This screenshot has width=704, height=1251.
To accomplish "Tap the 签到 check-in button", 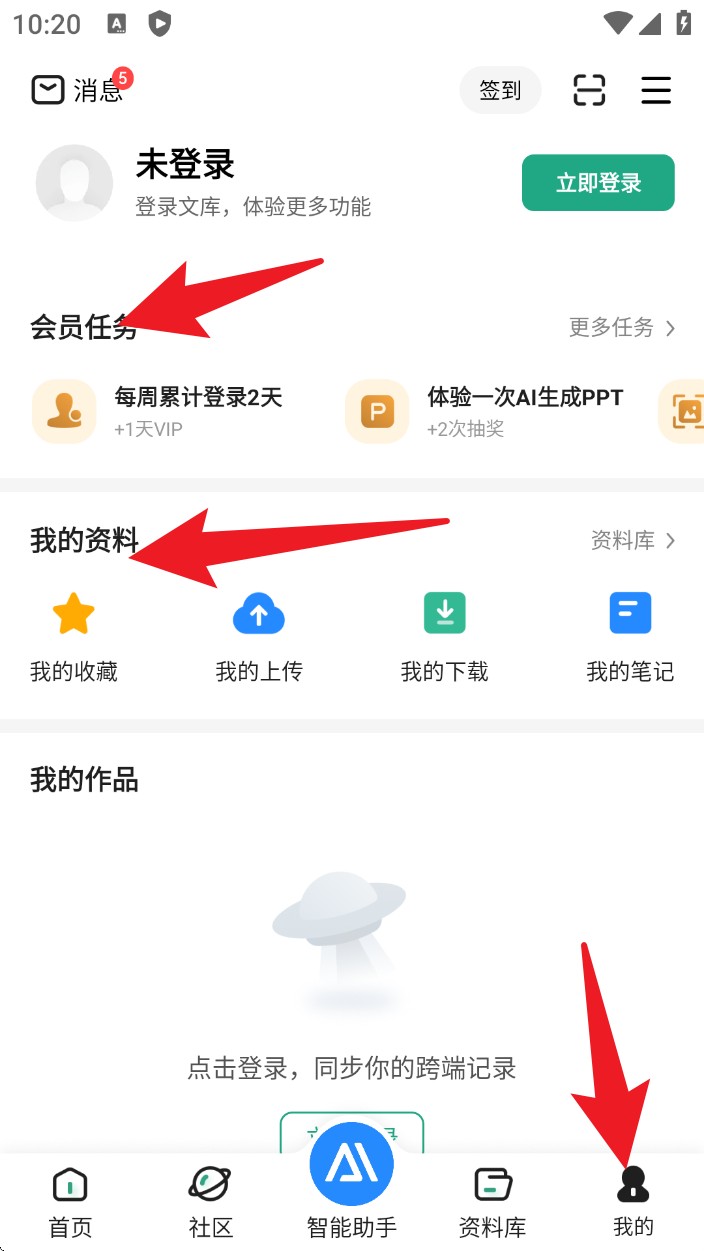I will click(500, 91).
